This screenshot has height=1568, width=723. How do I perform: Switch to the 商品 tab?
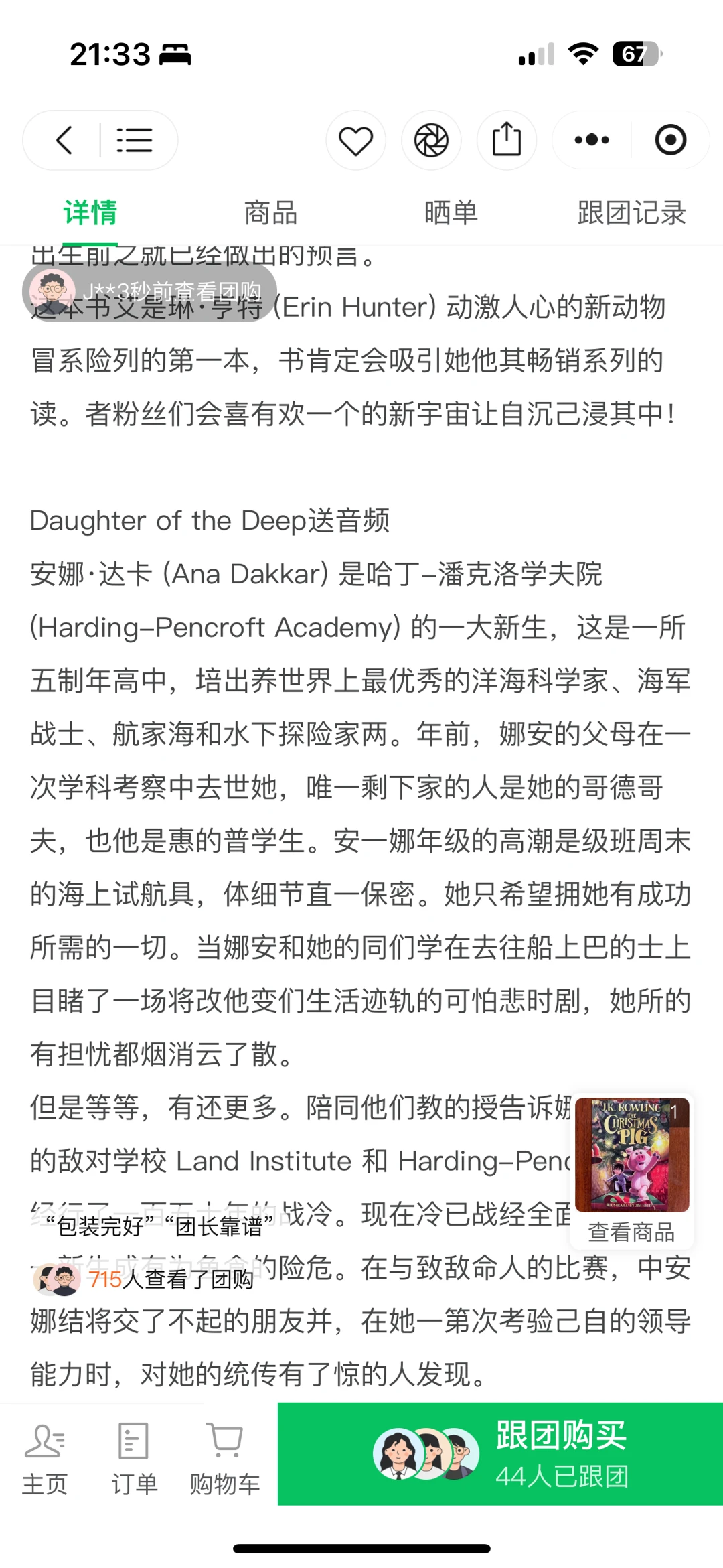270,213
